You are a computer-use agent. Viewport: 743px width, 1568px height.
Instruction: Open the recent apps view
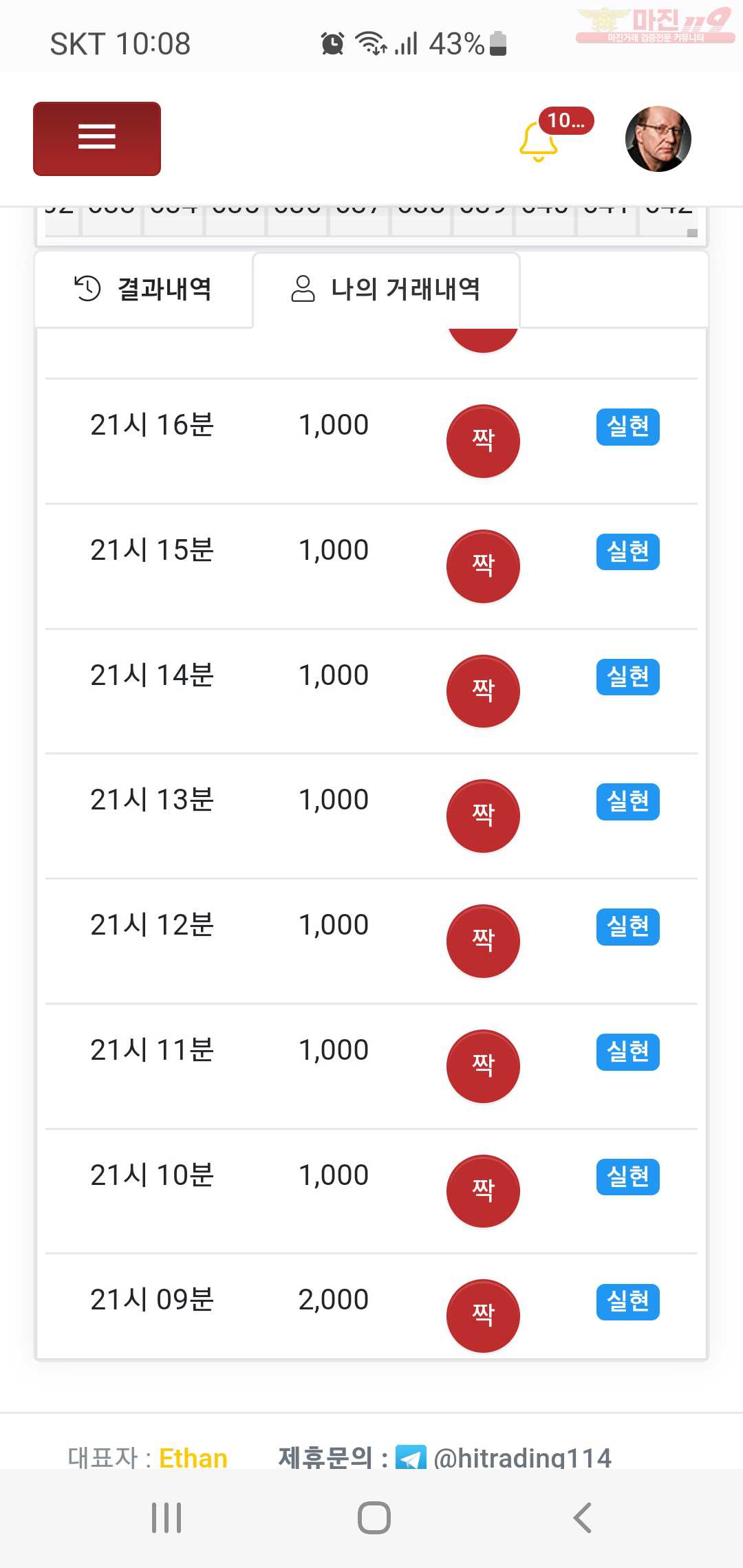coord(166,1518)
